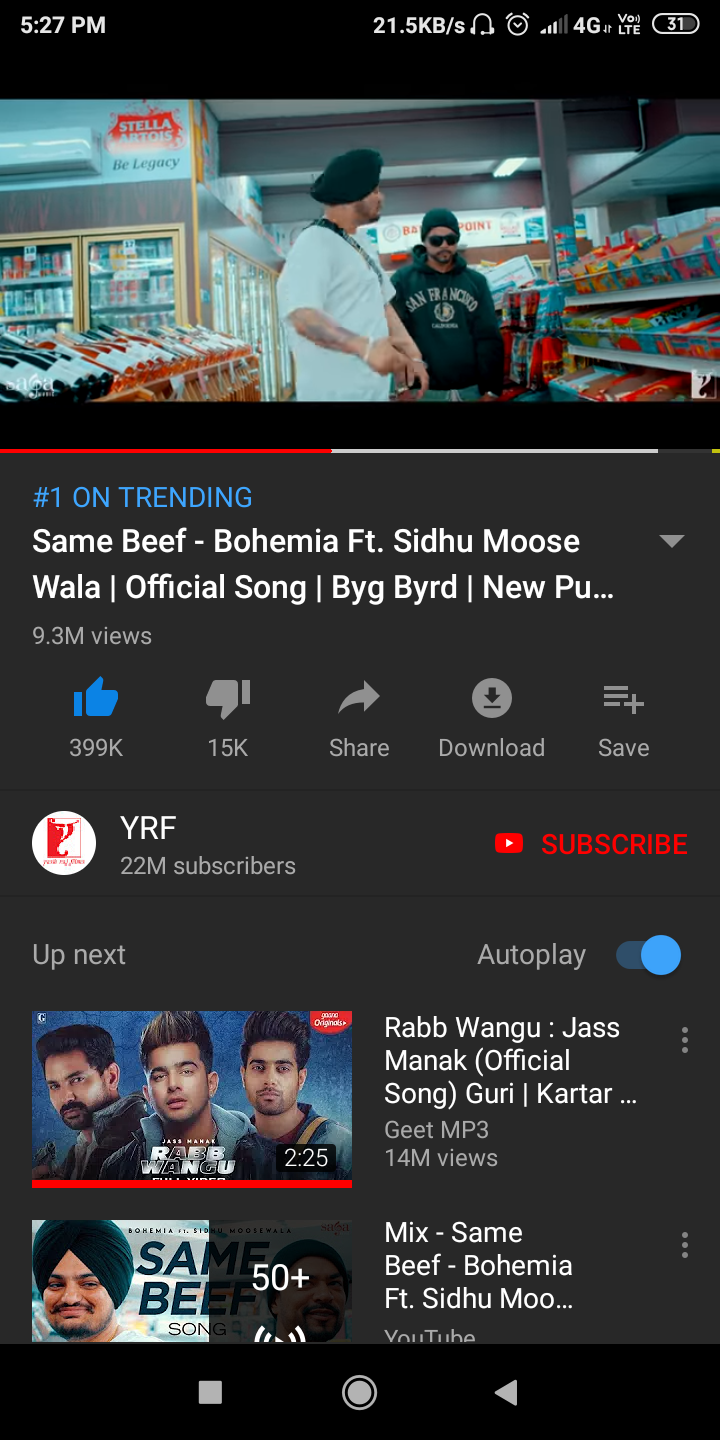Tap the video player to show controls
The width and height of the screenshot is (720, 1440).
360,250
